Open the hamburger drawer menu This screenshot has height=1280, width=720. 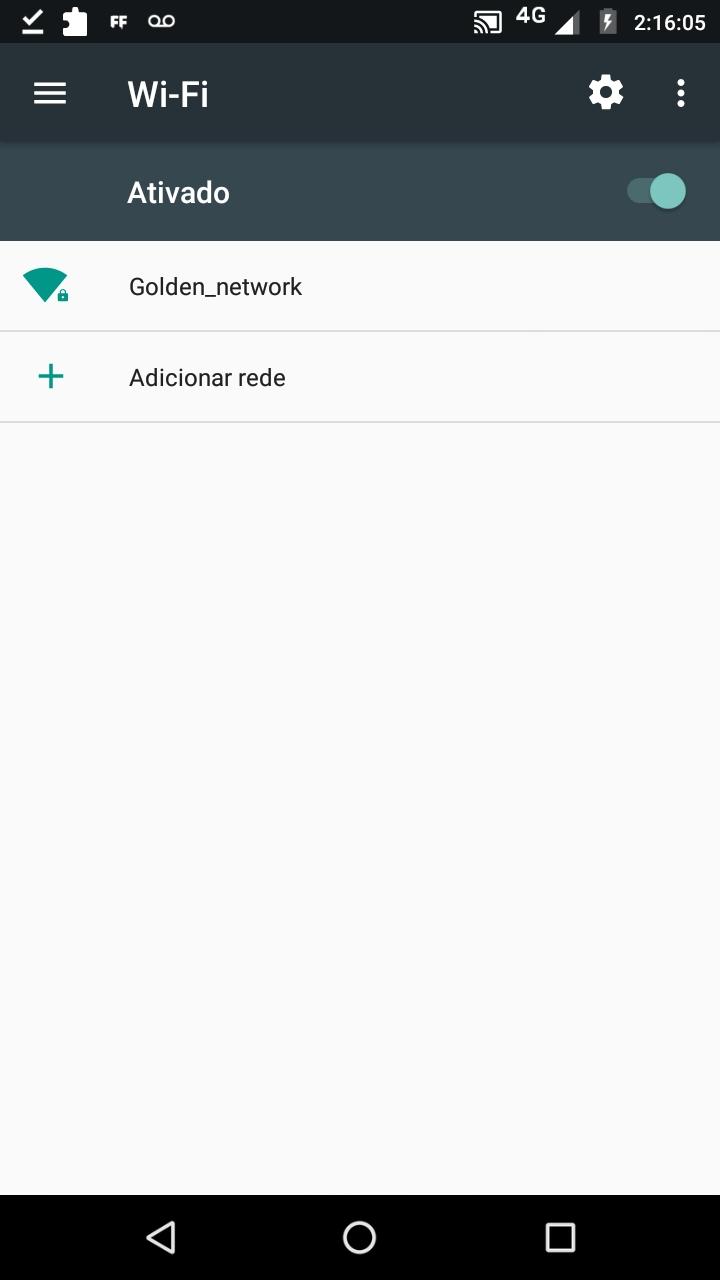[x=50, y=94]
